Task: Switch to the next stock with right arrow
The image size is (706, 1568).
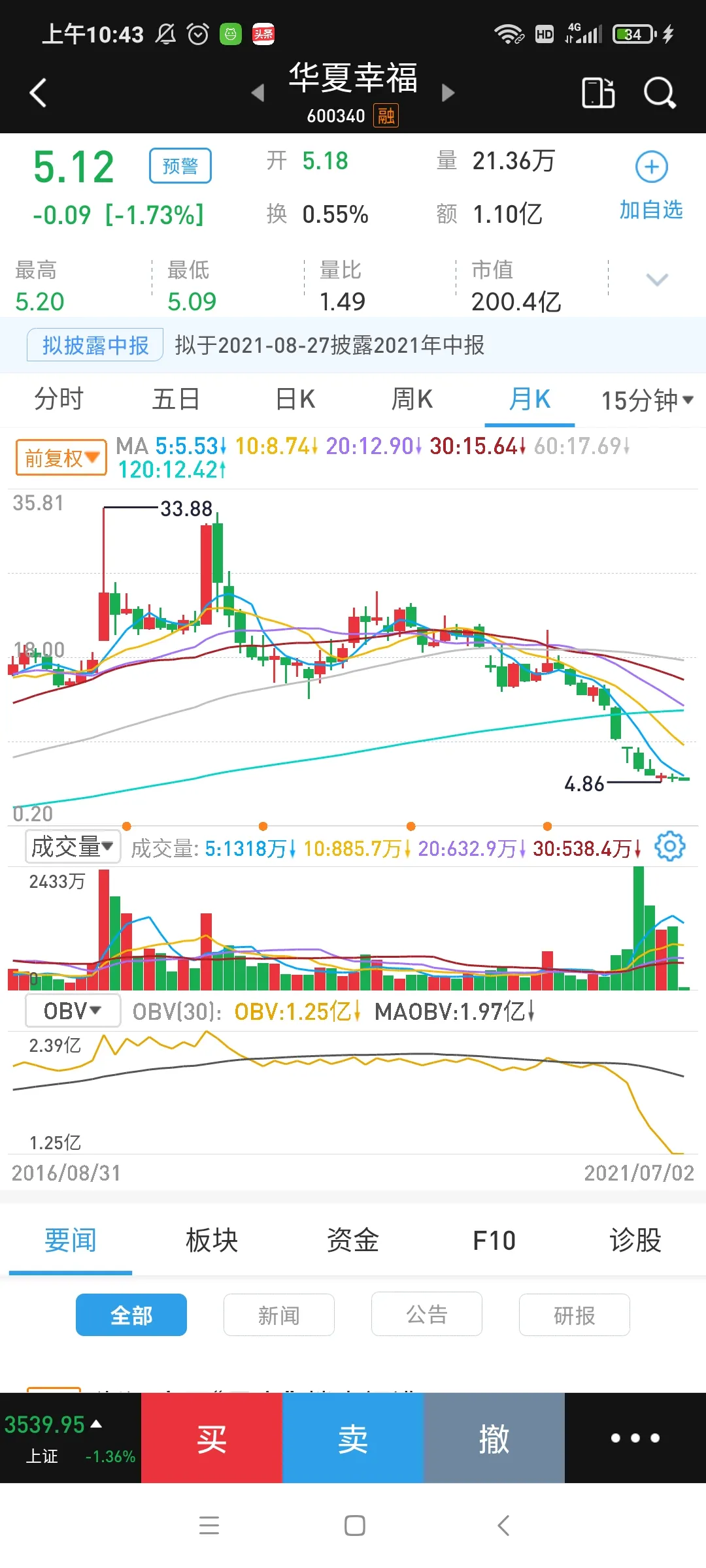Action: pyautogui.click(x=448, y=93)
